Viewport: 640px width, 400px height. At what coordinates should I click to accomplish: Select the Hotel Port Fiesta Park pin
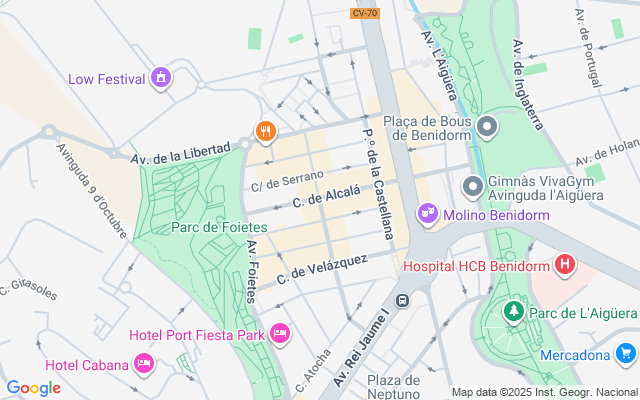279,333
